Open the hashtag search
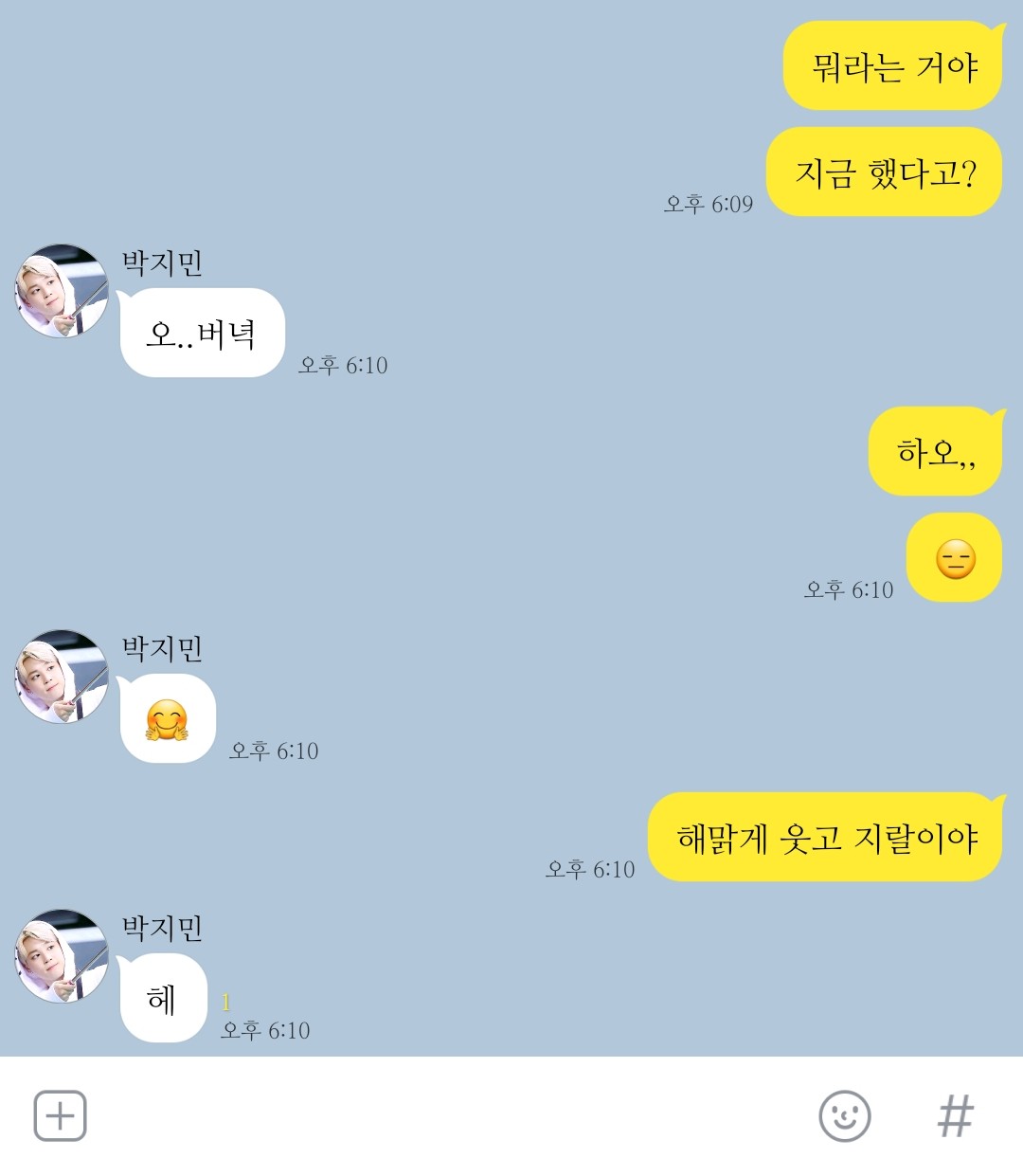This screenshot has height=1176, width=1023. (955, 1115)
